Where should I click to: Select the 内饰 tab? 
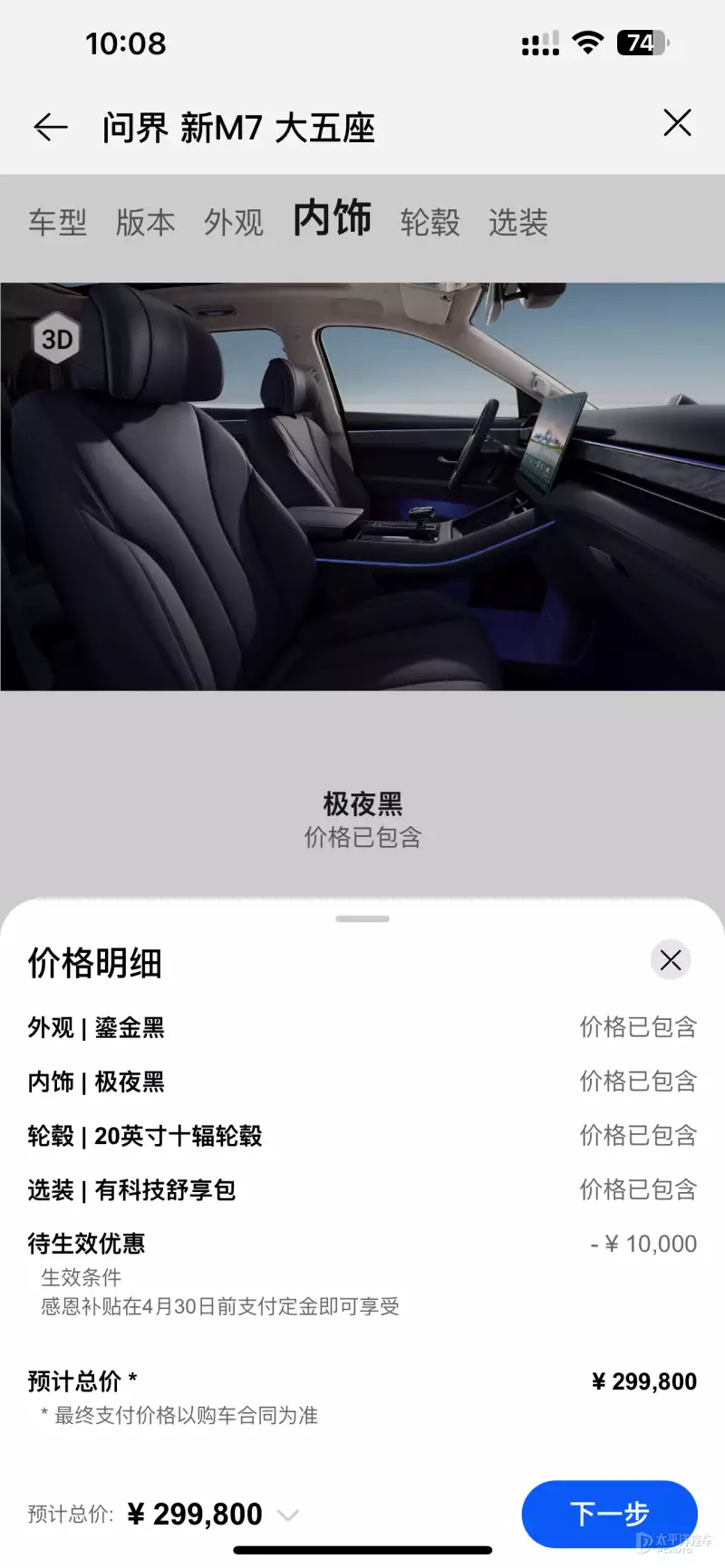click(332, 219)
